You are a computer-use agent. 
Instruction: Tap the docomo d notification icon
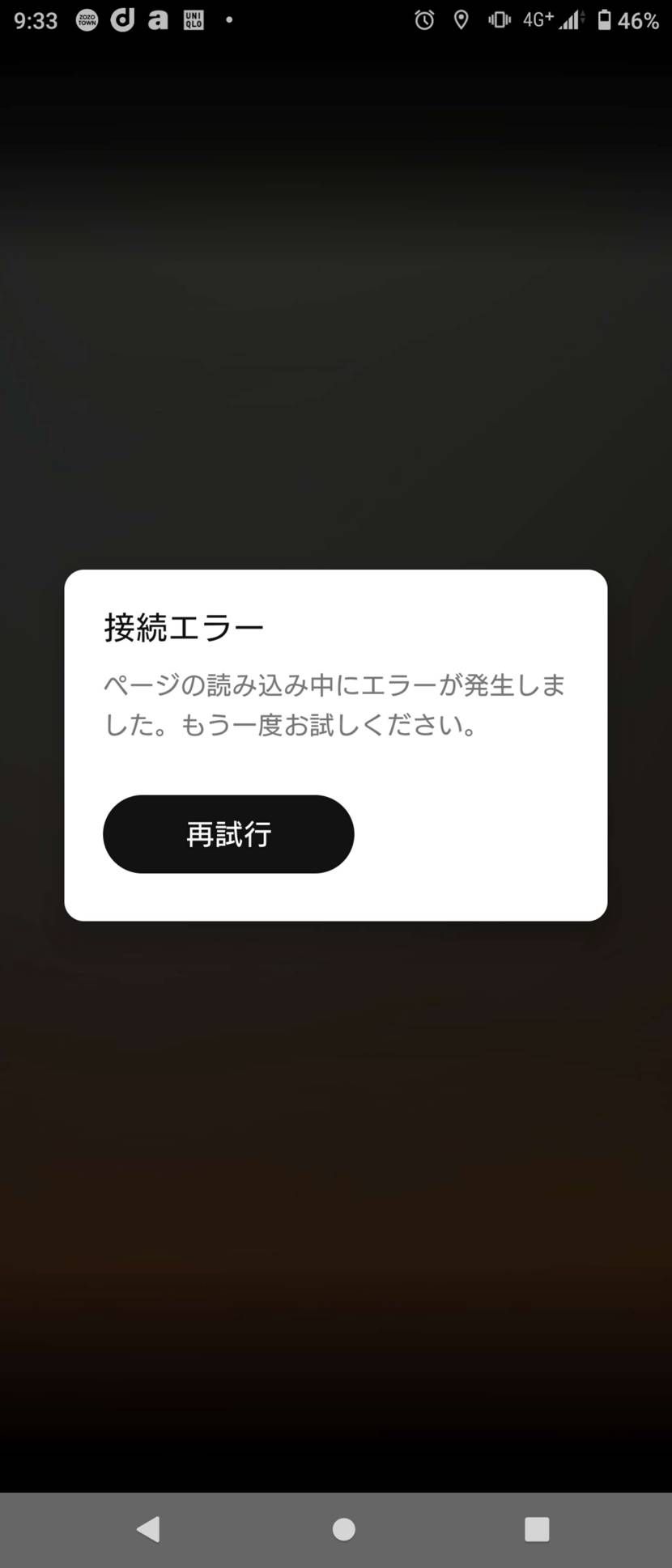coord(121,19)
